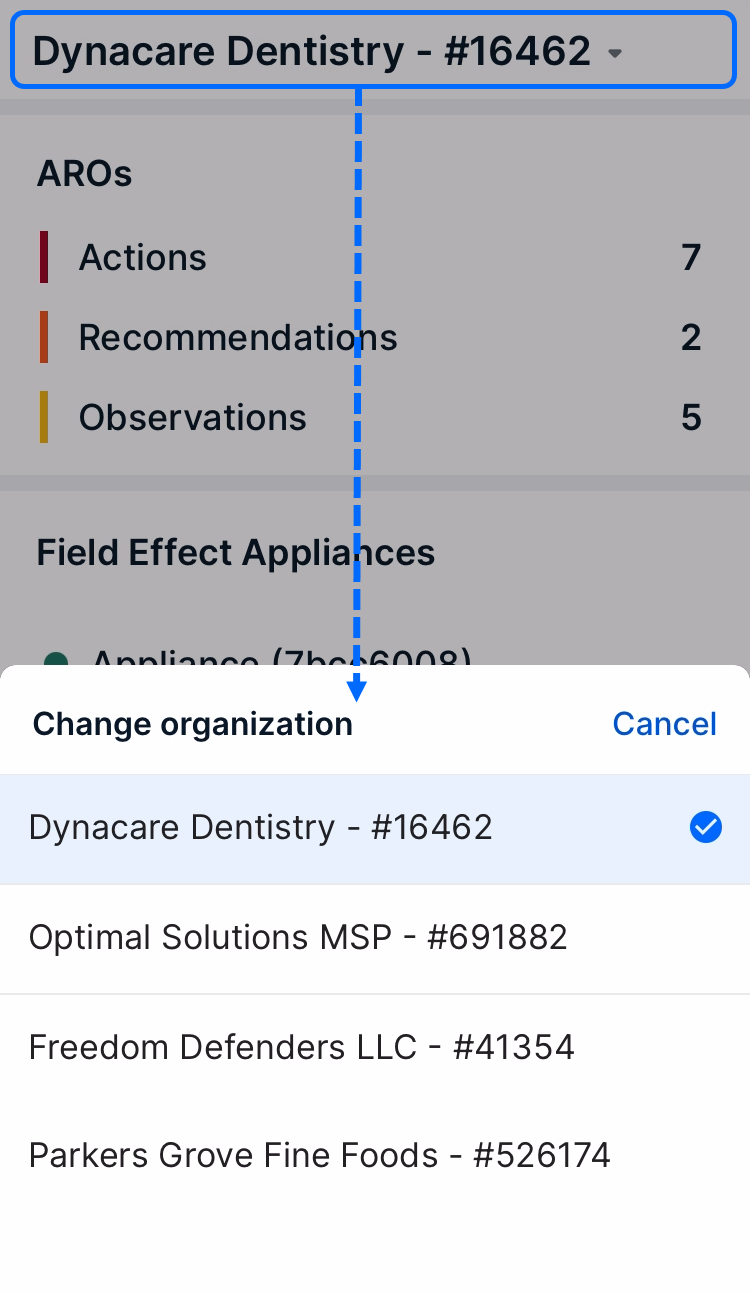Screen dimensions: 750x1293
Task: Tap the Dynacare Dentistry organization dropdown header
Action: 374,50
